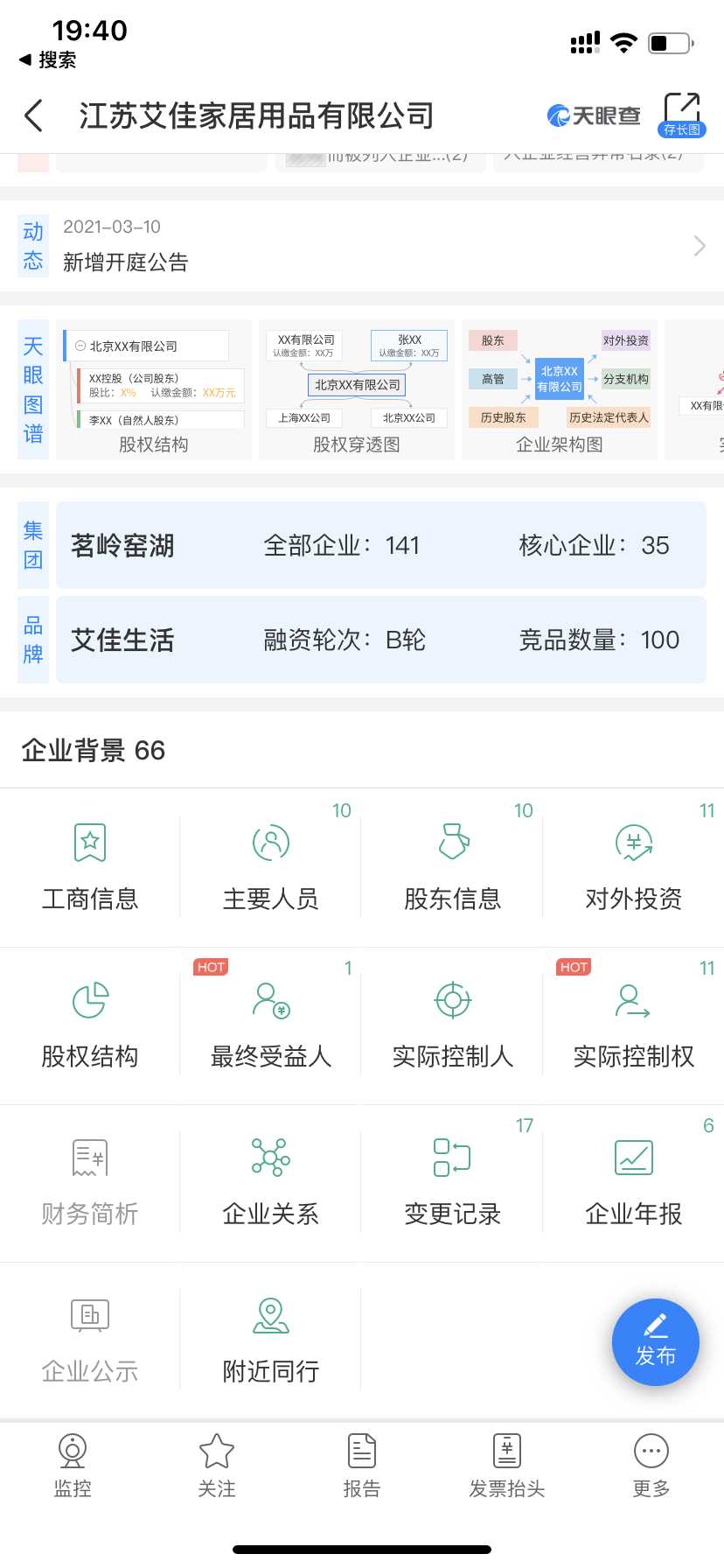Check 股东信息 section
This screenshot has height=1568, width=724.
click(452, 867)
